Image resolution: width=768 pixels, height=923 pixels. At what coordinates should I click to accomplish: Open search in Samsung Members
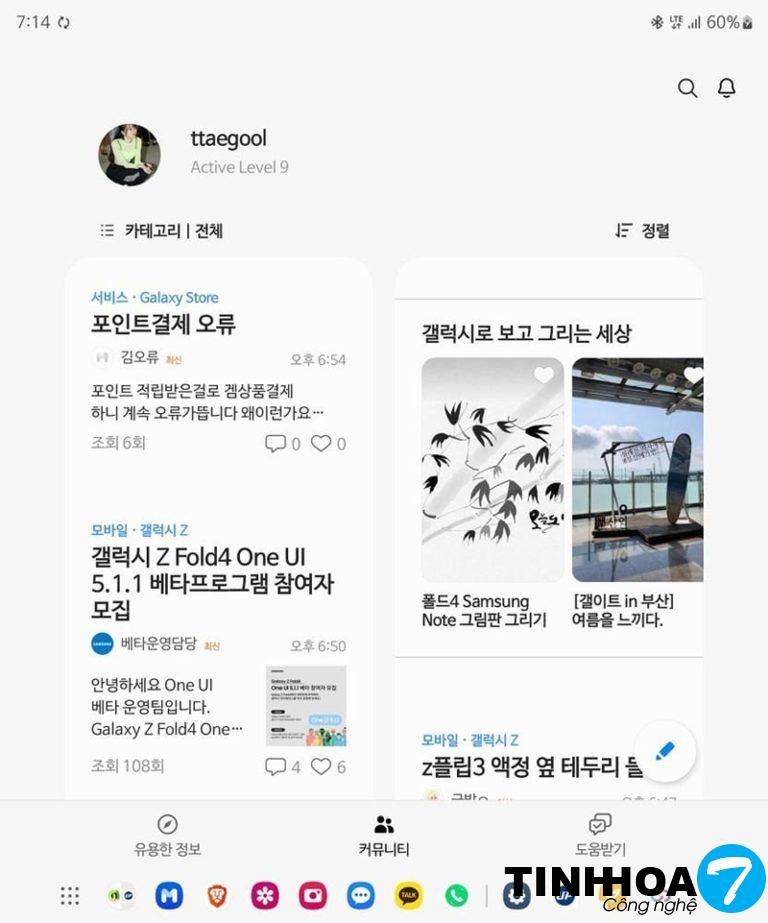pyautogui.click(x=687, y=88)
